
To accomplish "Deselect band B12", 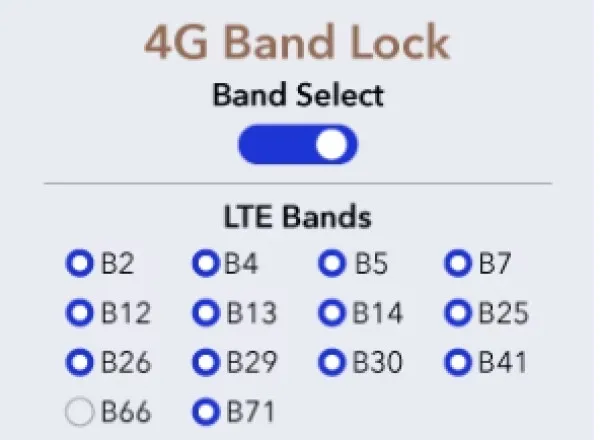I will 78,313.
